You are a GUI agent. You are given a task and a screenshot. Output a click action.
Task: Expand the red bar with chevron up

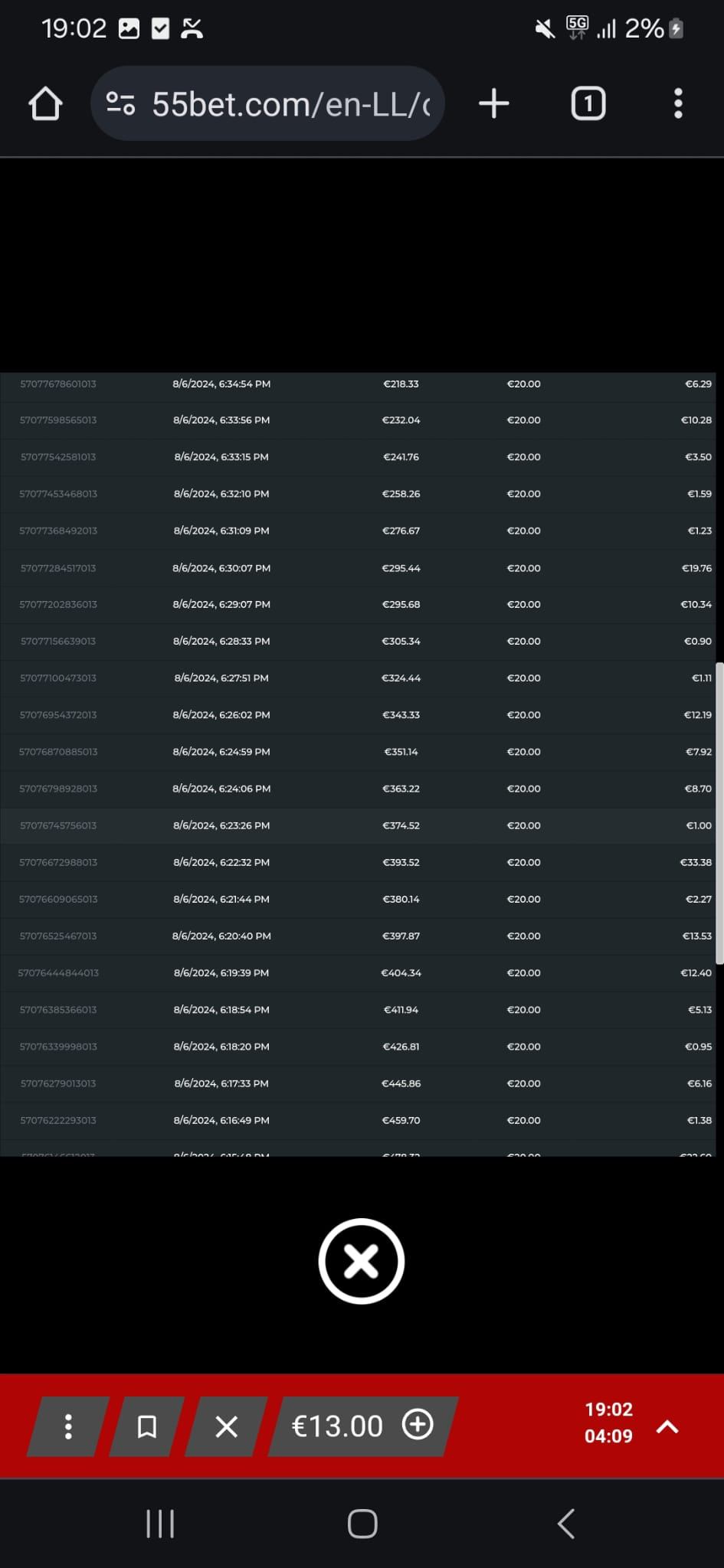click(667, 1426)
